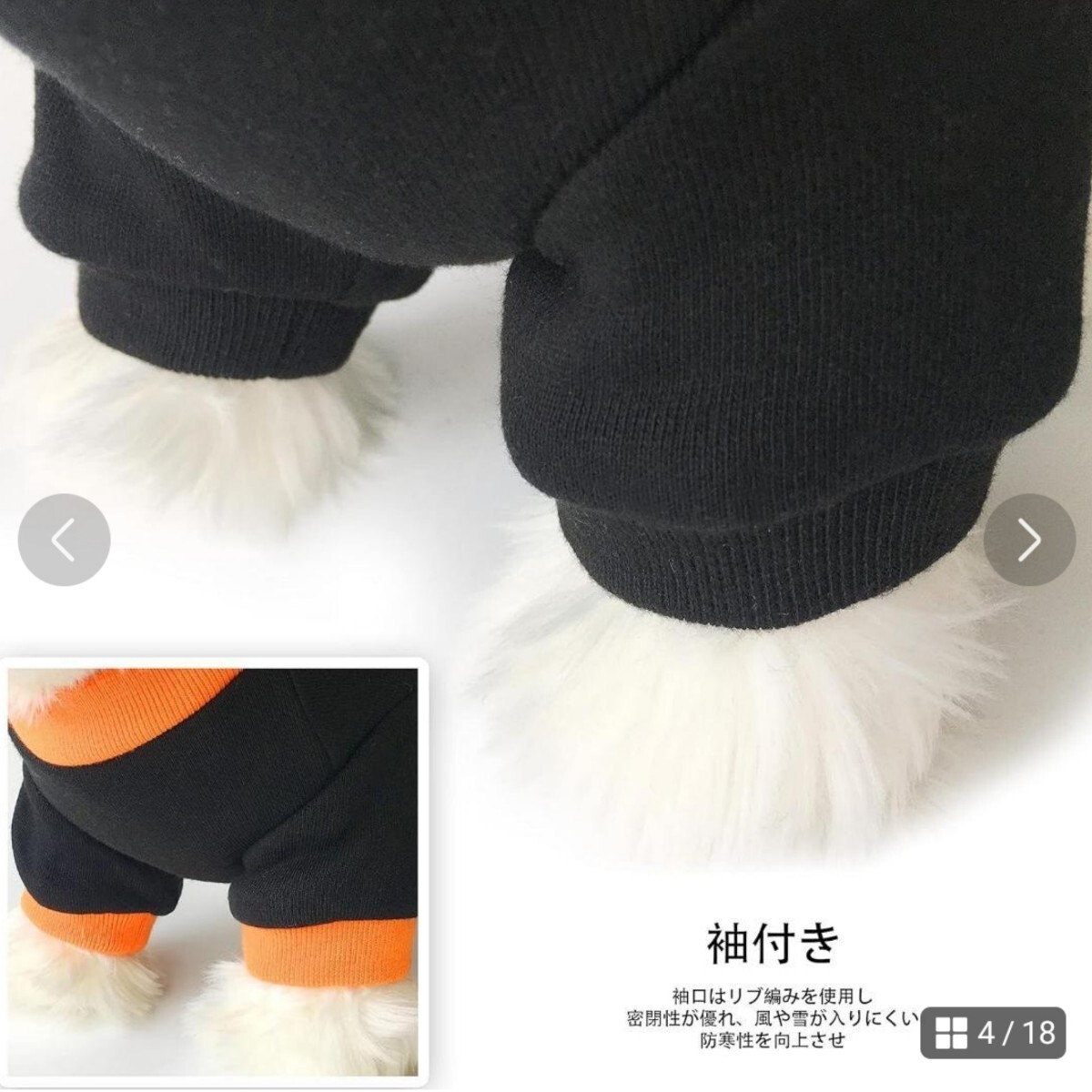
Task: Go to the previous product image
Action: click(x=64, y=540)
